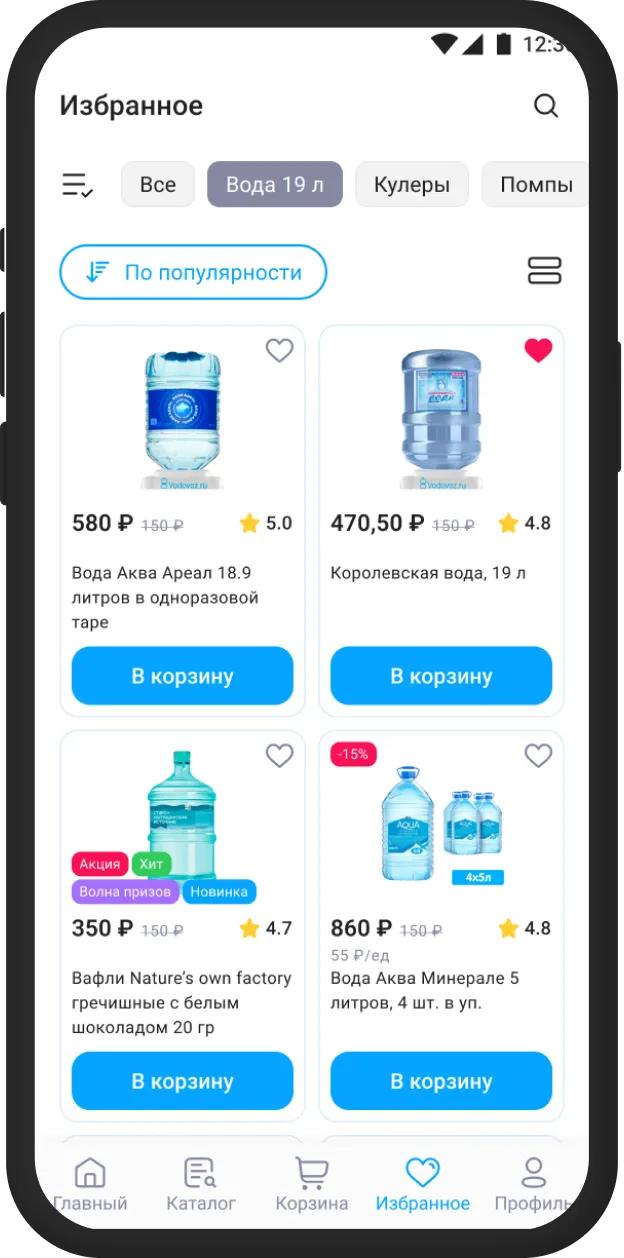Open search in Избранное
Viewport: 624px width, 1258px height.
(x=545, y=105)
